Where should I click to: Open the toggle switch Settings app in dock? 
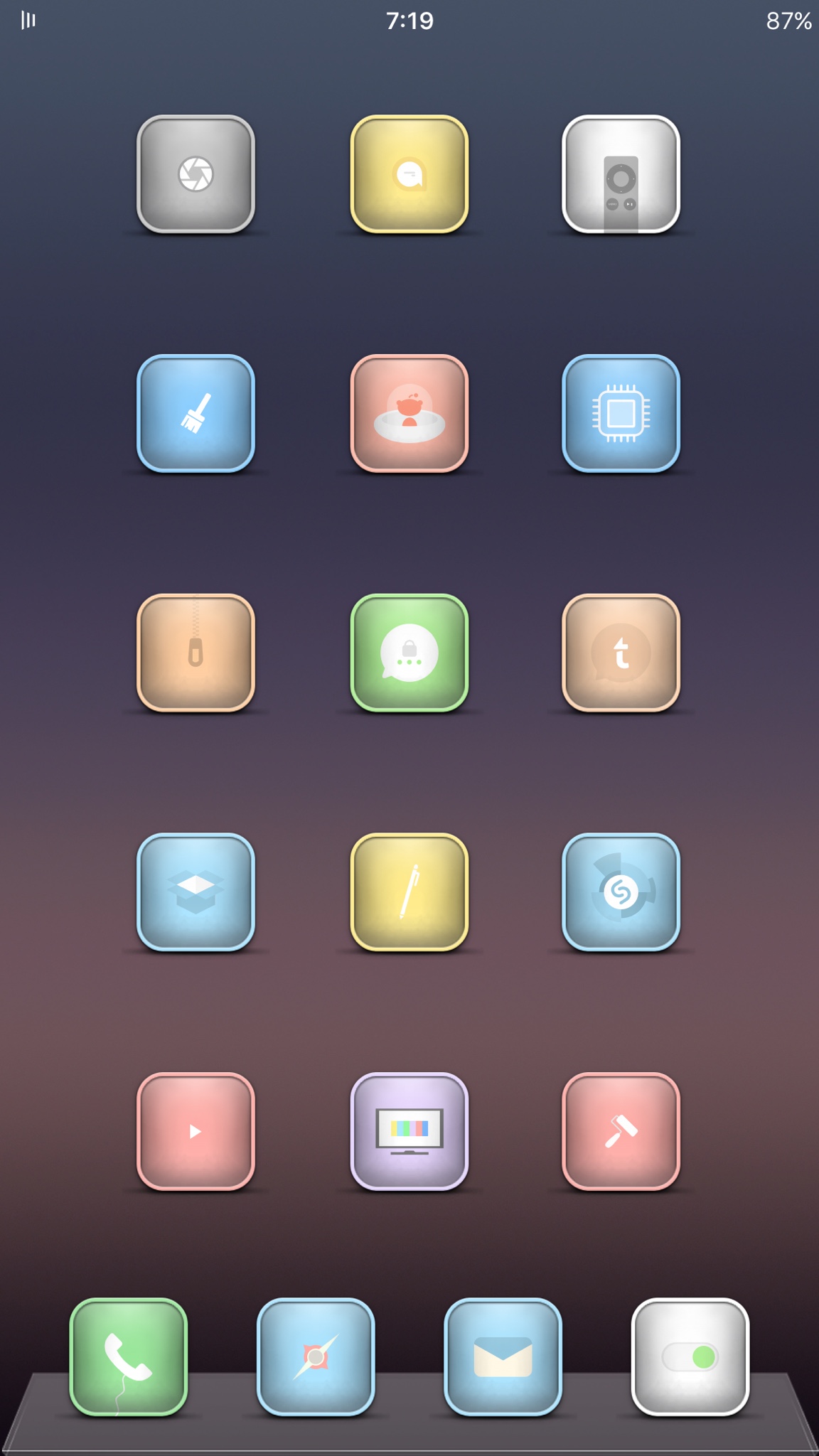tap(690, 1356)
